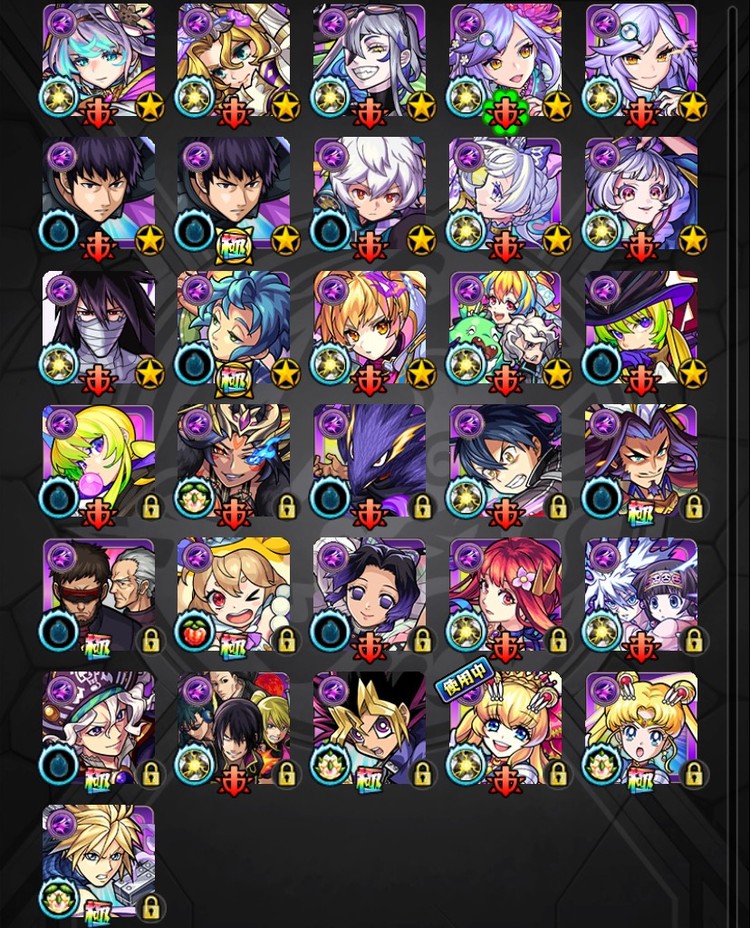Open the spiky blonde swordsman in the last row

pyautogui.click(x=98, y=861)
